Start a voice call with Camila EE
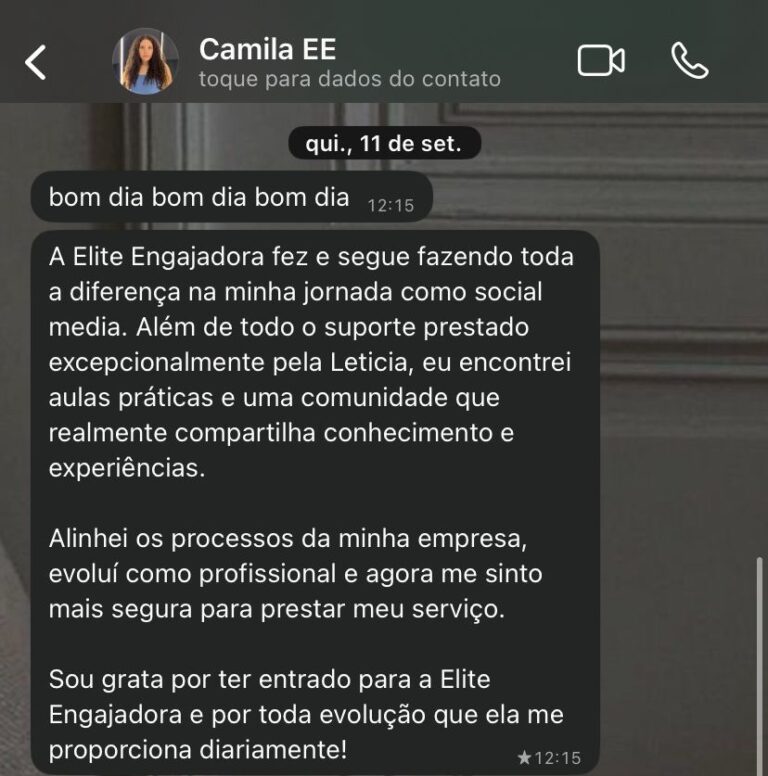Viewport: 768px width, 776px height. tap(689, 61)
